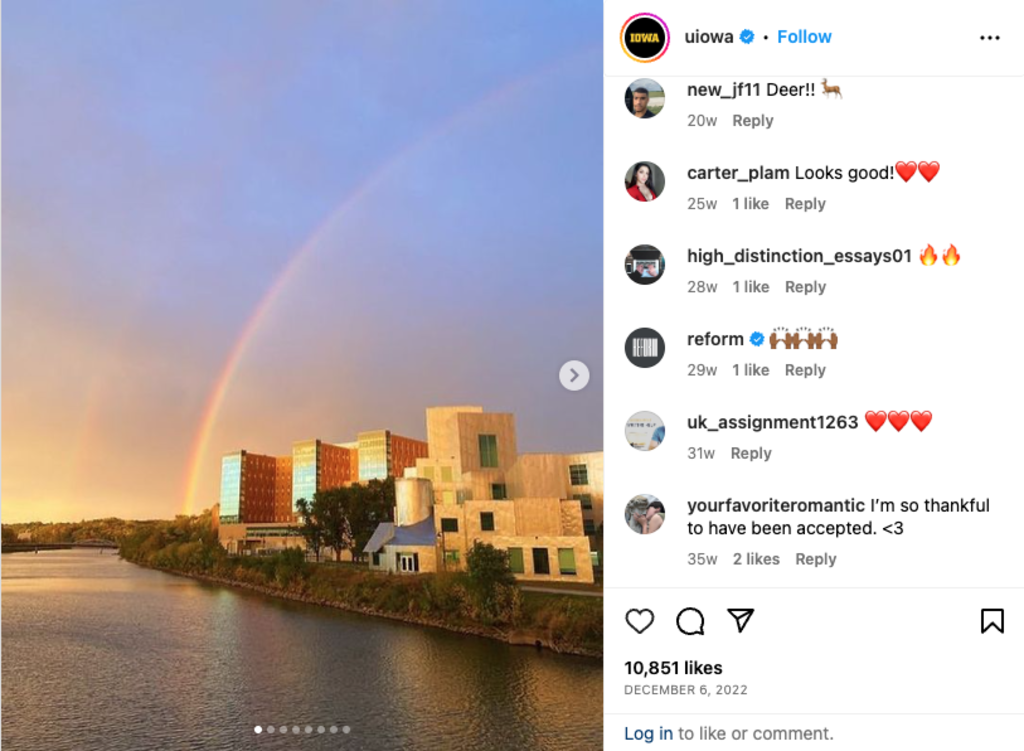
Task: Reply to carter_plam's comment
Action: pos(805,204)
